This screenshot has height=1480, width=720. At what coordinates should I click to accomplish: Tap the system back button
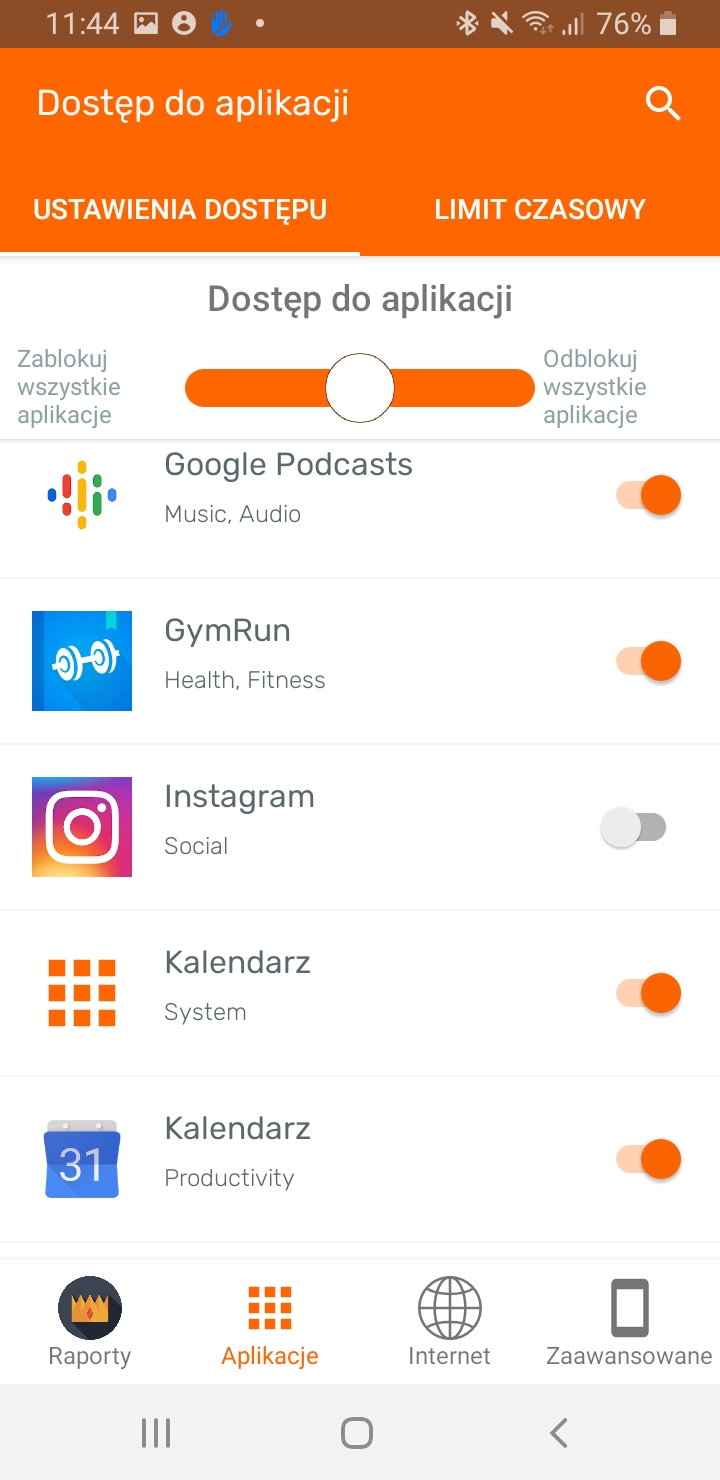pos(559,1433)
